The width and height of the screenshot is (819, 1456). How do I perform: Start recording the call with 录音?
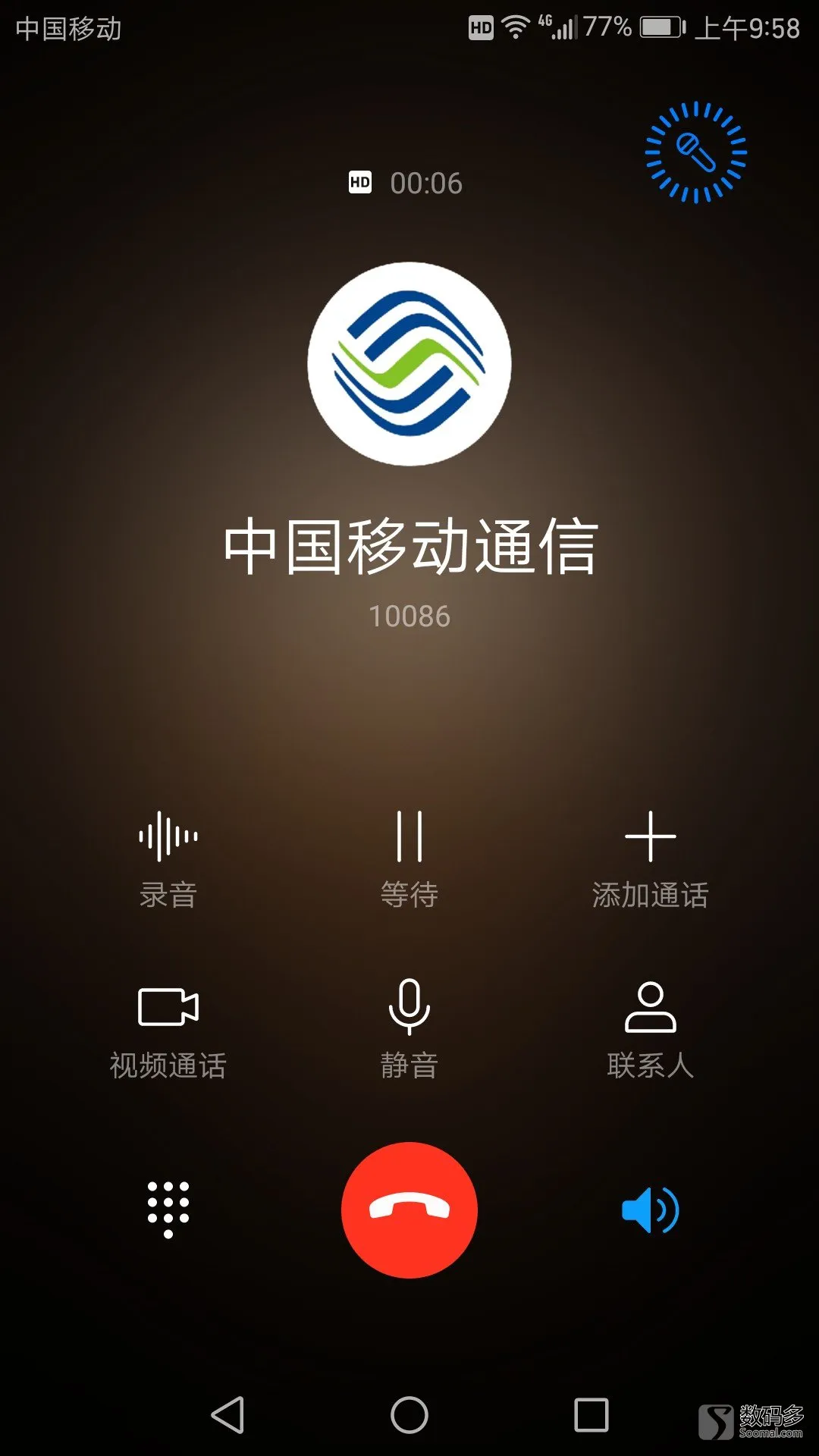pos(168,860)
